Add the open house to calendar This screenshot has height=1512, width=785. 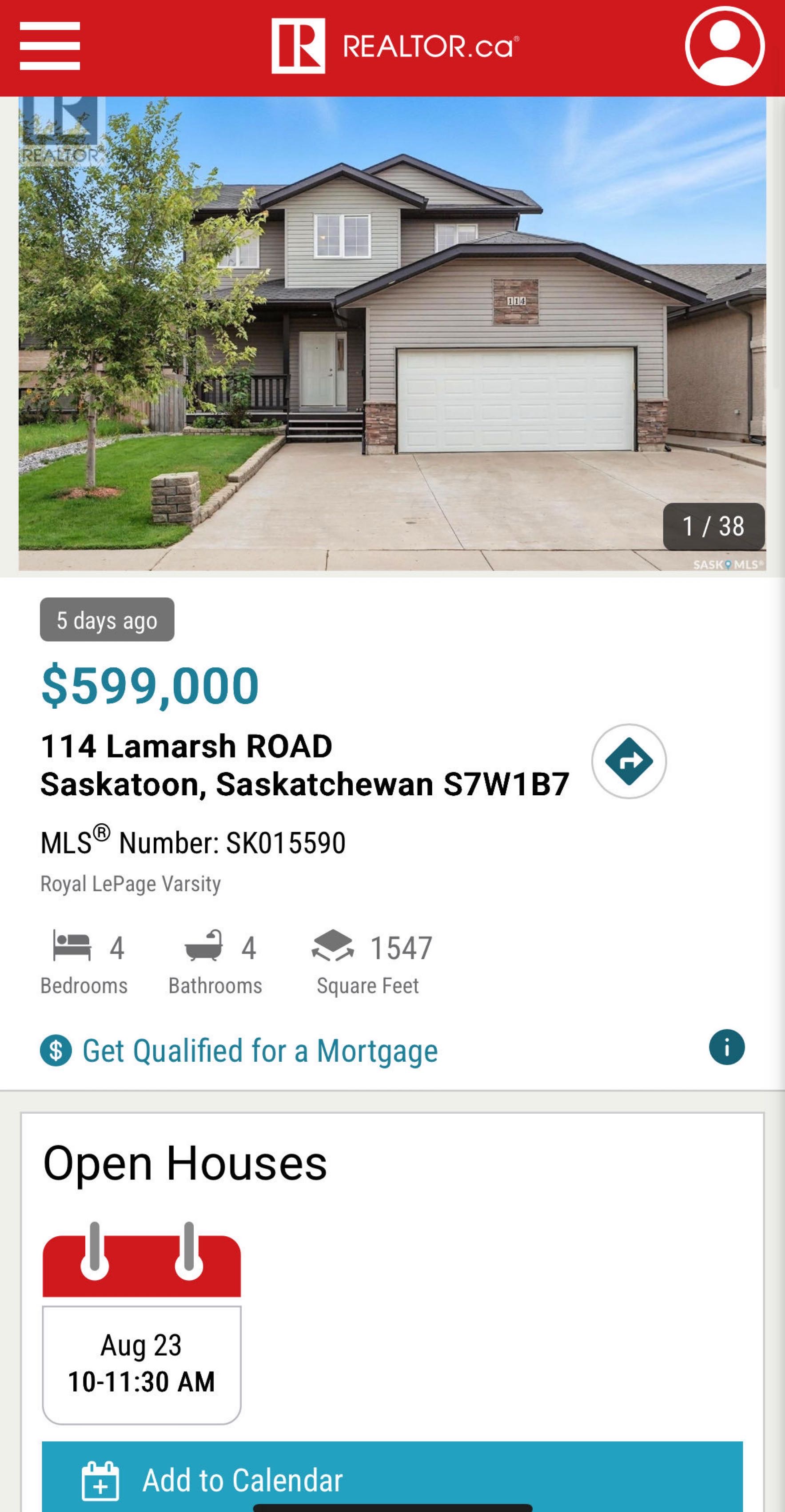click(392, 1479)
